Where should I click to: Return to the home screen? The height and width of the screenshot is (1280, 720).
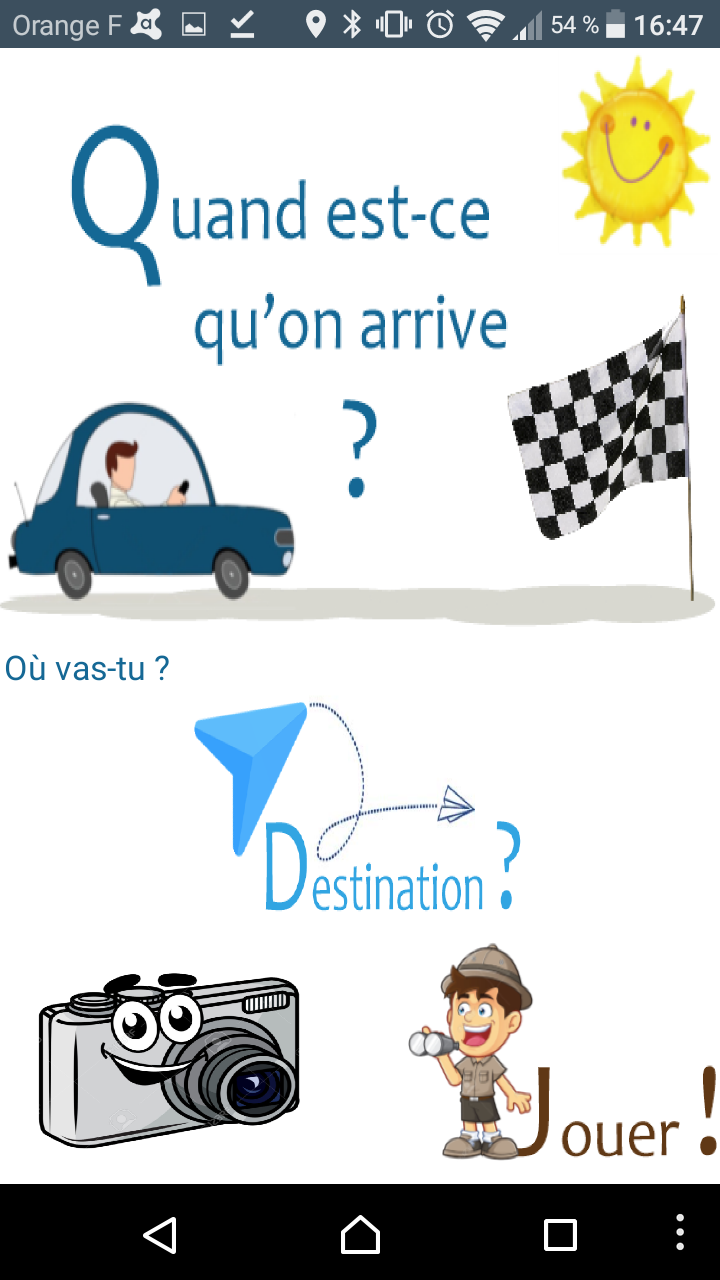click(x=360, y=1234)
